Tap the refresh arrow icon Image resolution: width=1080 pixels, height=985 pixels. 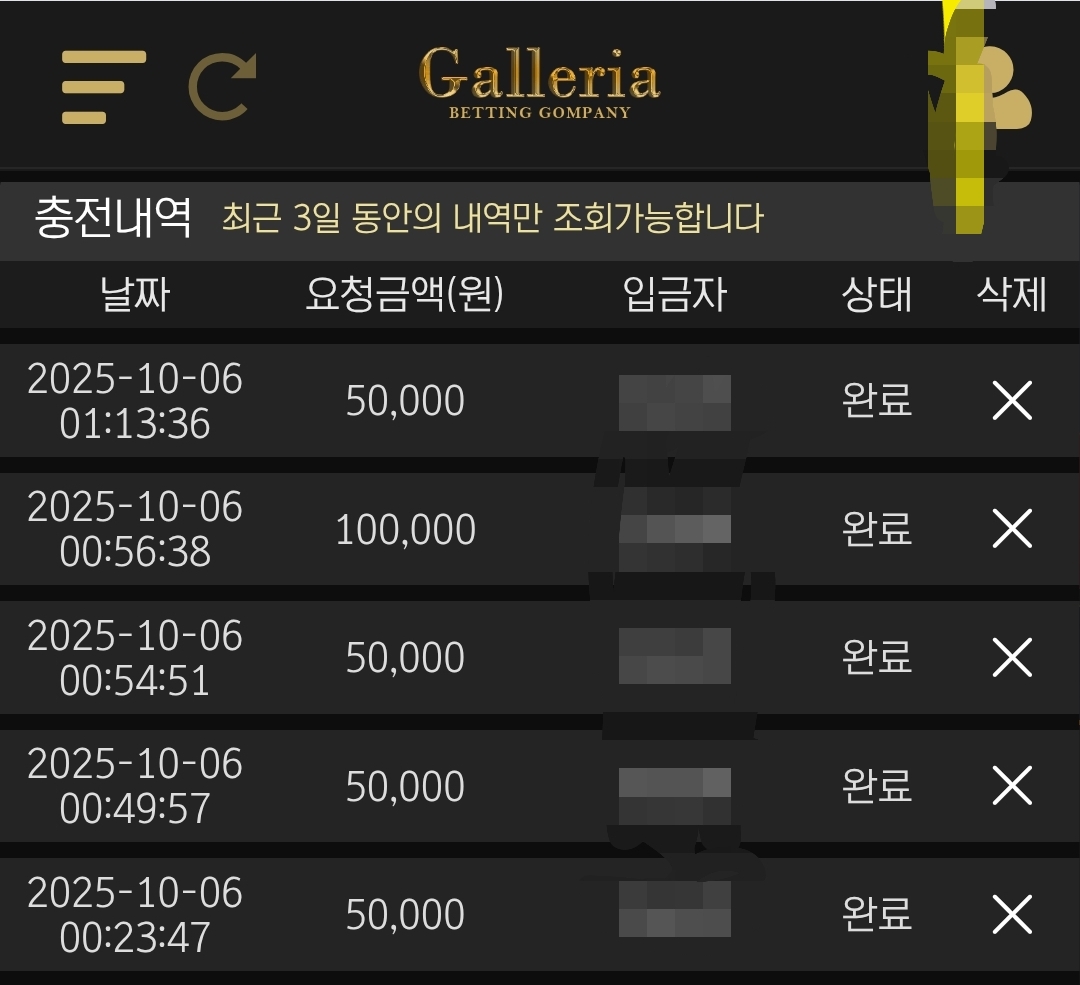(x=222, y=88)
